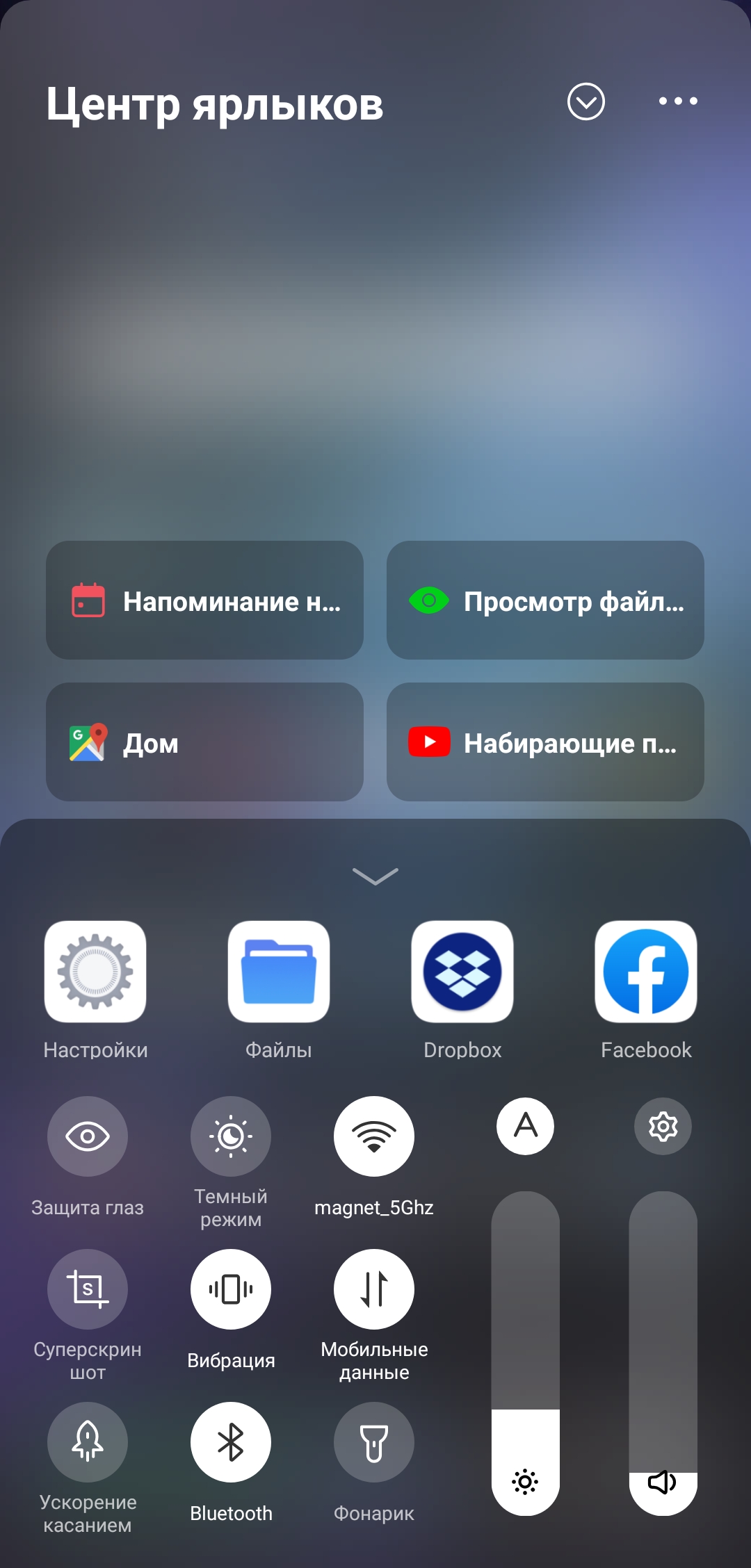Toggle auto brightness with the A button

coord(526,1126)
